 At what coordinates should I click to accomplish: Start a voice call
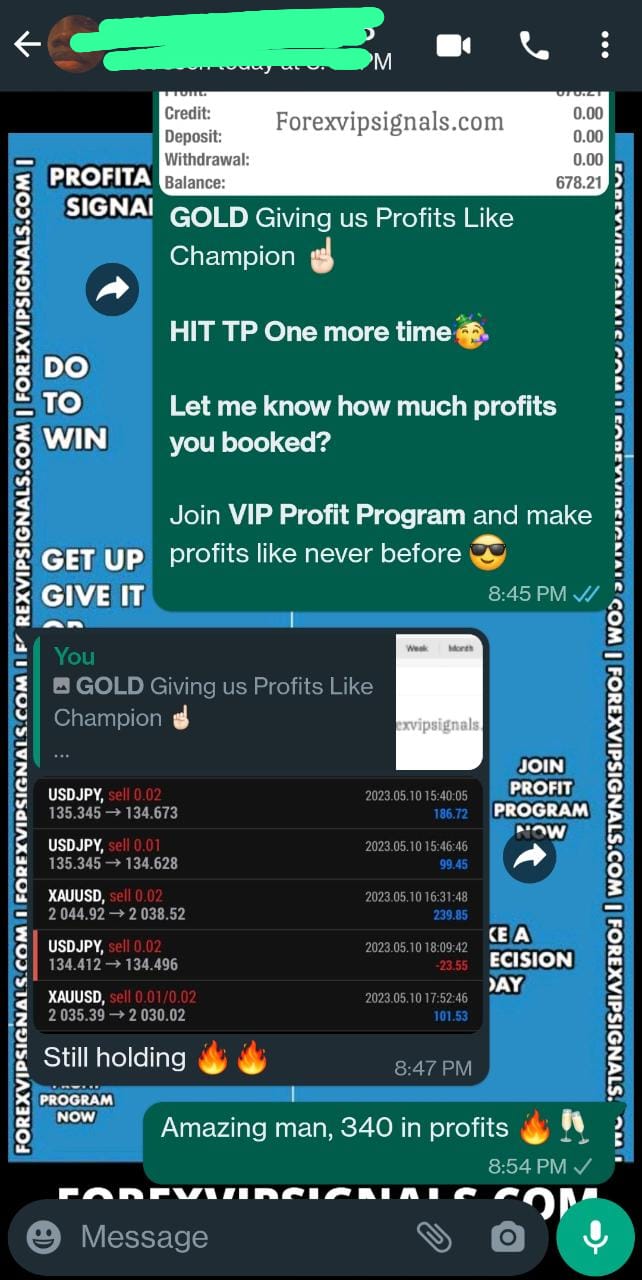(533, 45)
